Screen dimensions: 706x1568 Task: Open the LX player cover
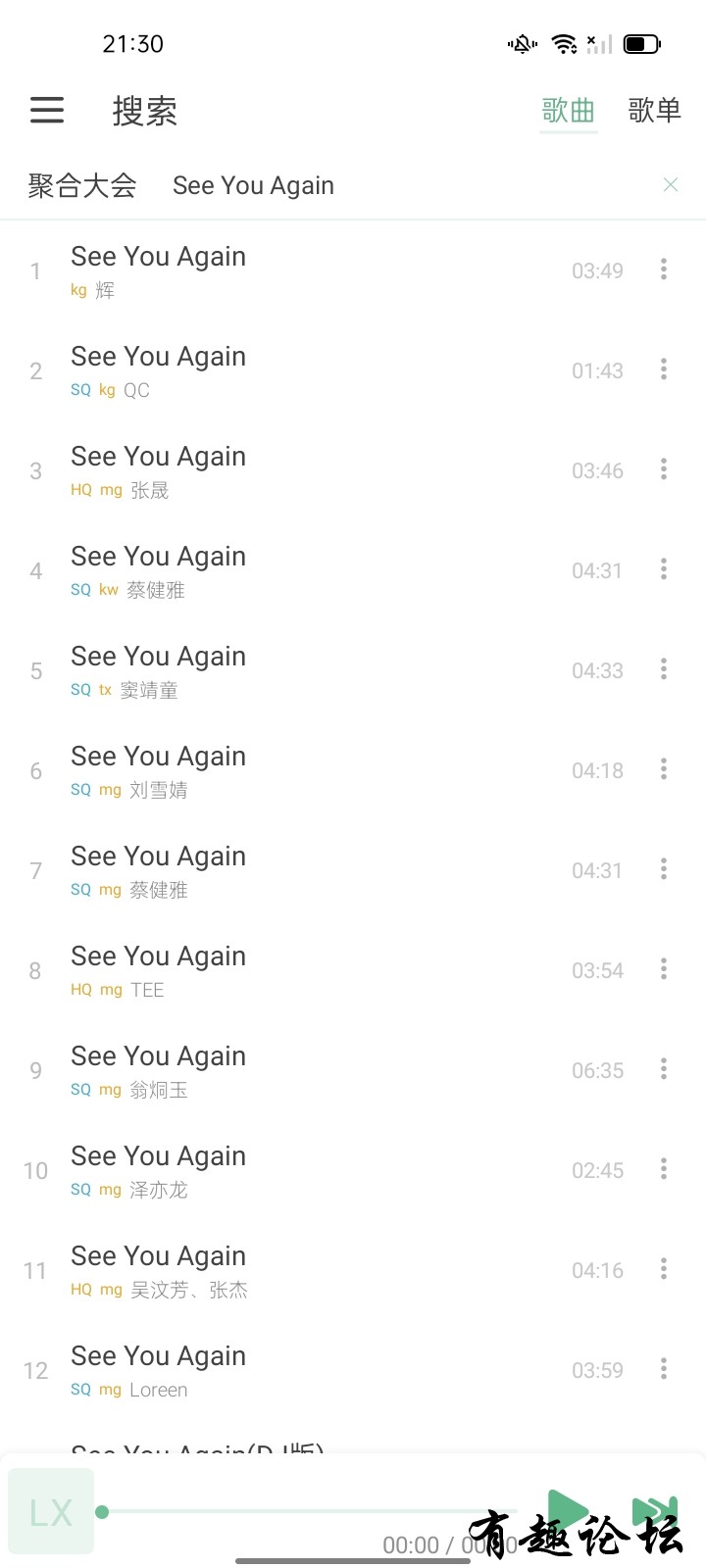51,1512
